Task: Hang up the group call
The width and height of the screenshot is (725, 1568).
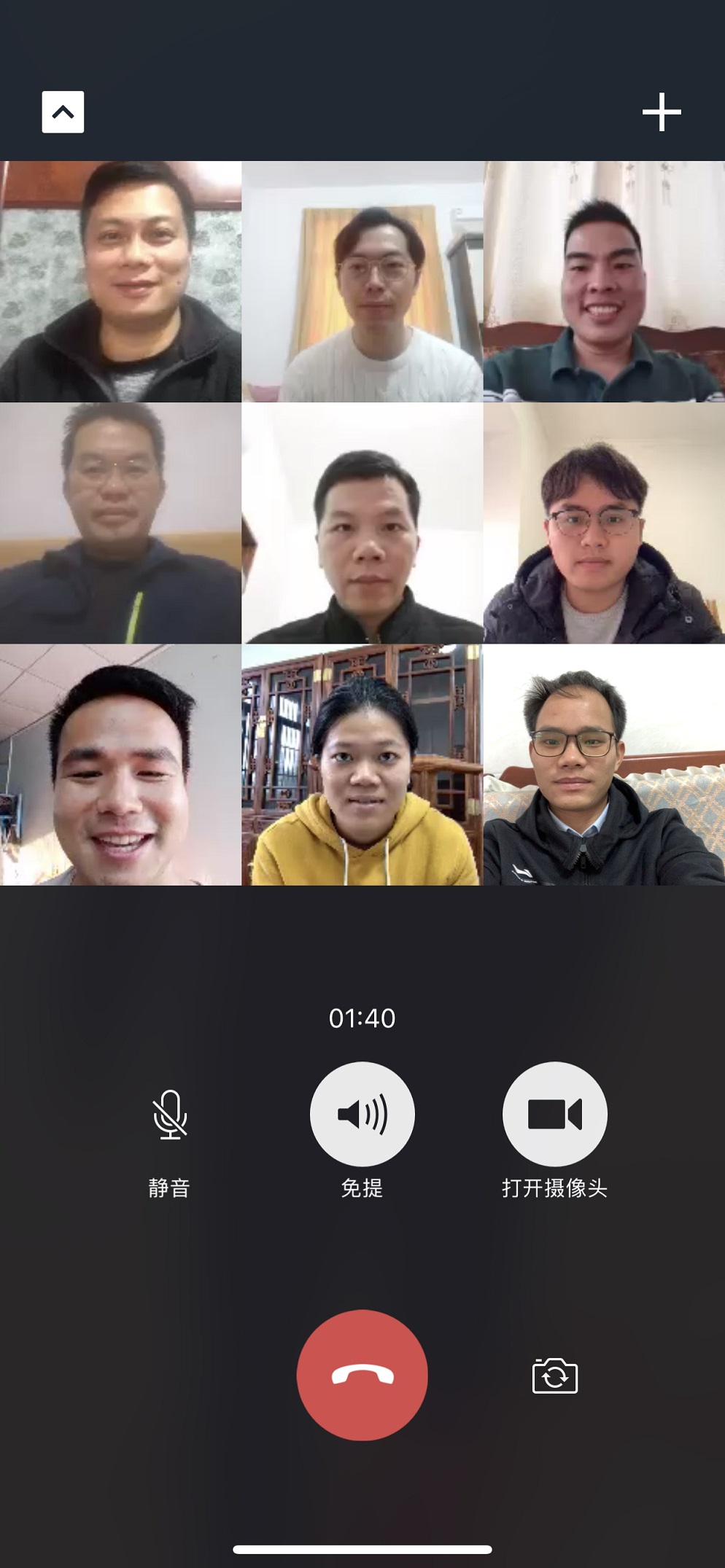Action: pos(362,1375)
